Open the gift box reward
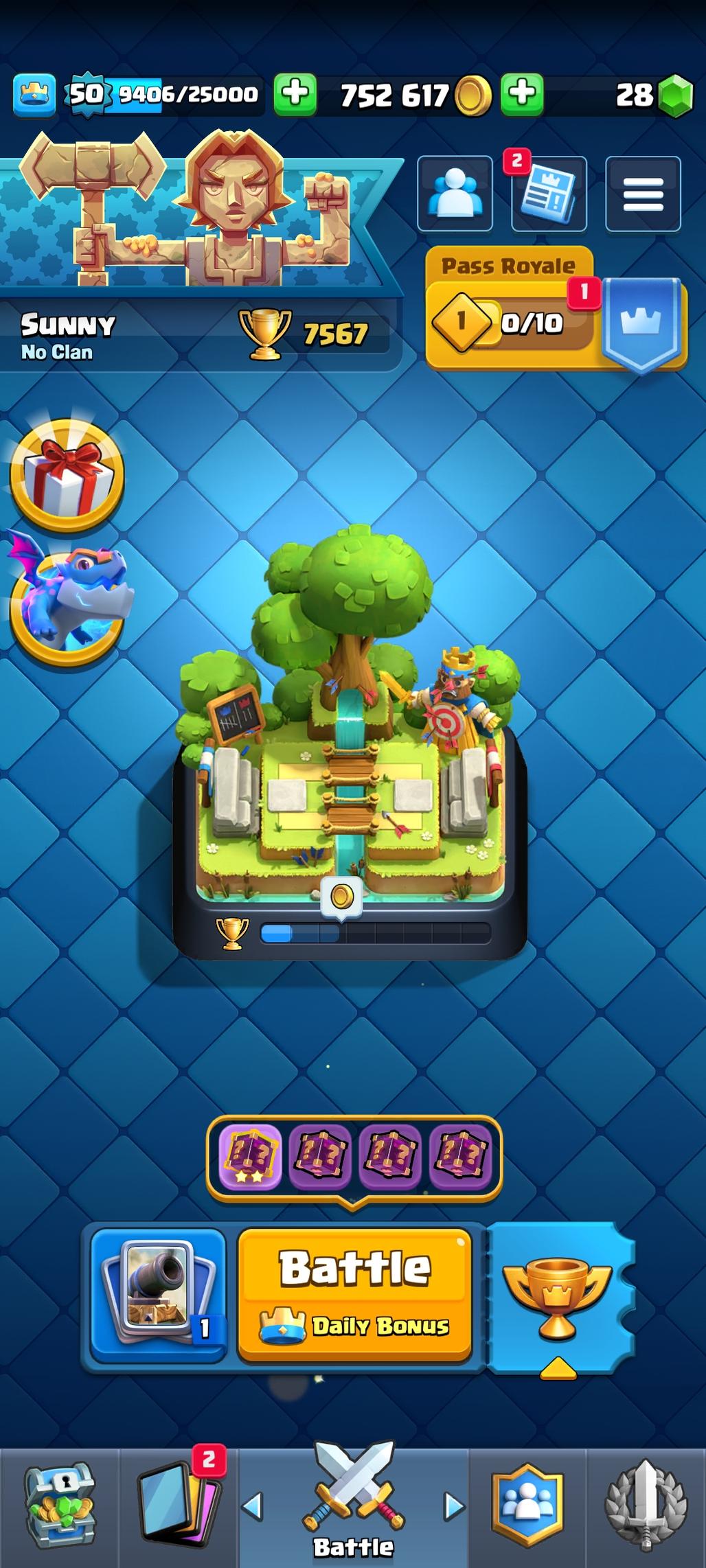The height and width of the screenshot is (1568, 706). pos(67,475)
